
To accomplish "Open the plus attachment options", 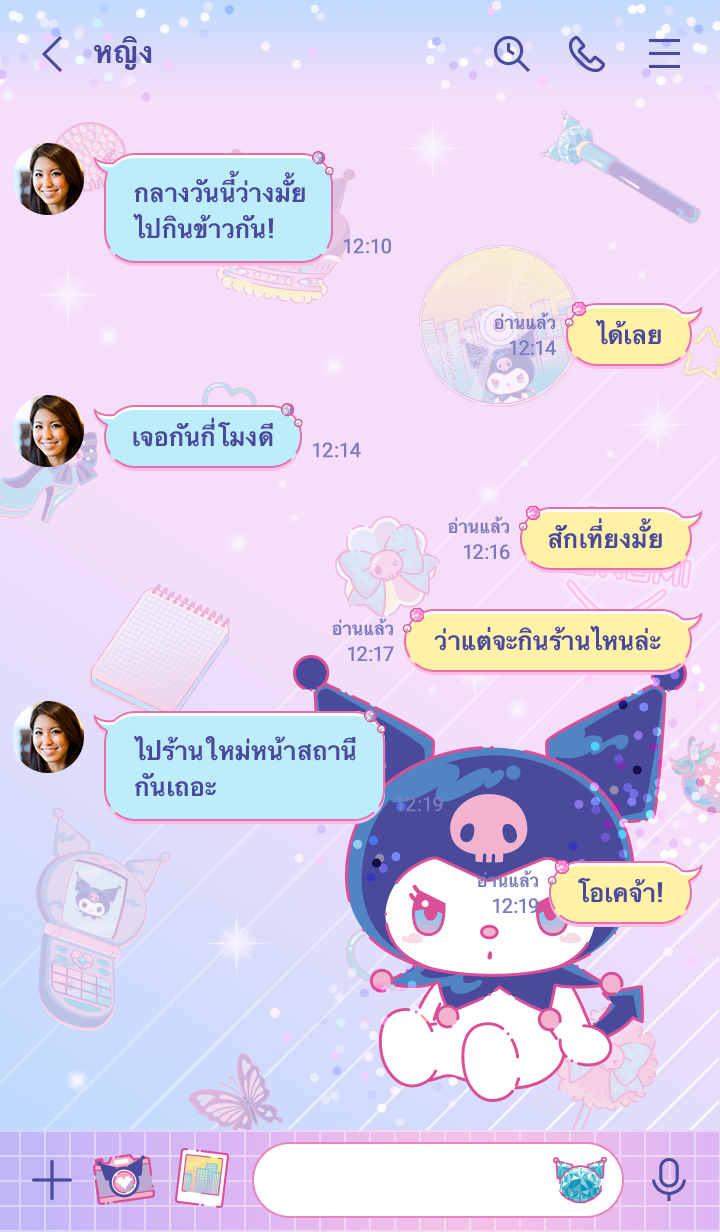I will tap(52, 1181).
